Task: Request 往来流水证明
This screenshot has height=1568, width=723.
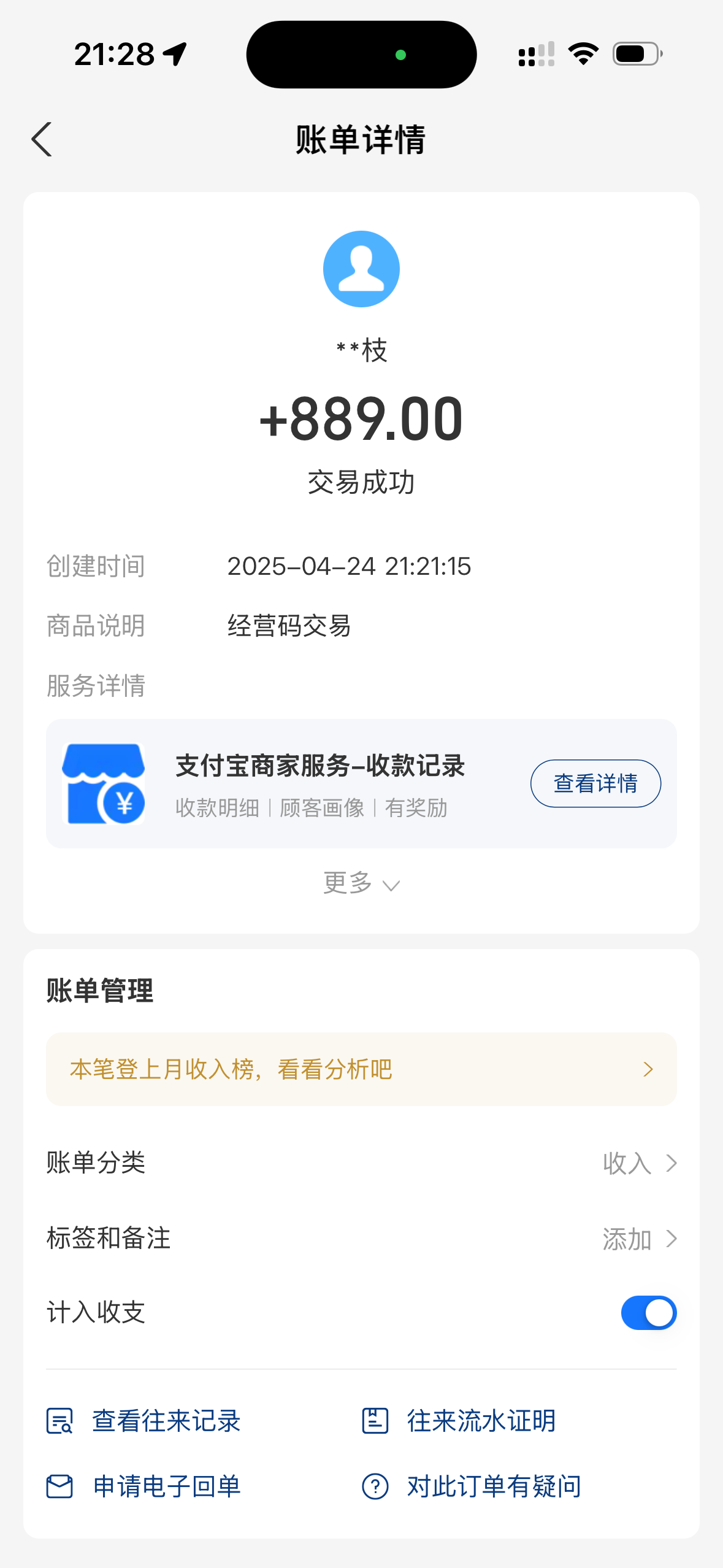Action: point(480,1421)
